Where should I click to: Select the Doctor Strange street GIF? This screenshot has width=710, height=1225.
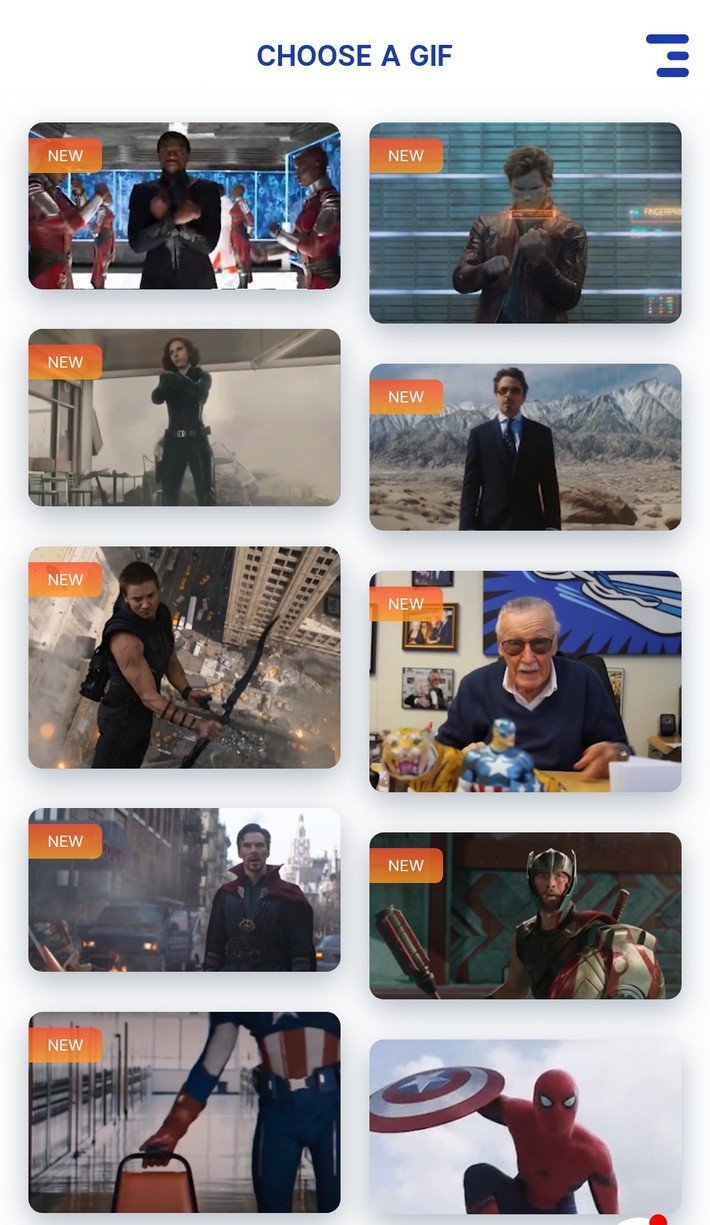point(184,890)
